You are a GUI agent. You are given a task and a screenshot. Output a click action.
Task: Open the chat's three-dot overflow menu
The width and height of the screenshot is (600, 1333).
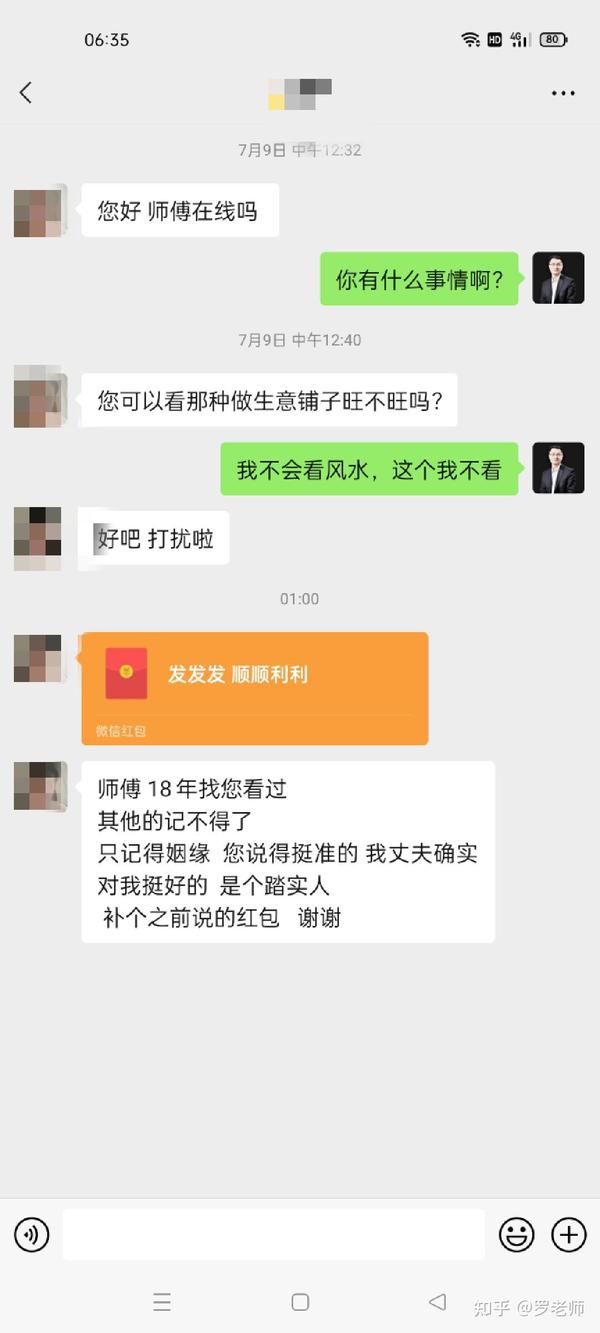[x=563, y=93]
